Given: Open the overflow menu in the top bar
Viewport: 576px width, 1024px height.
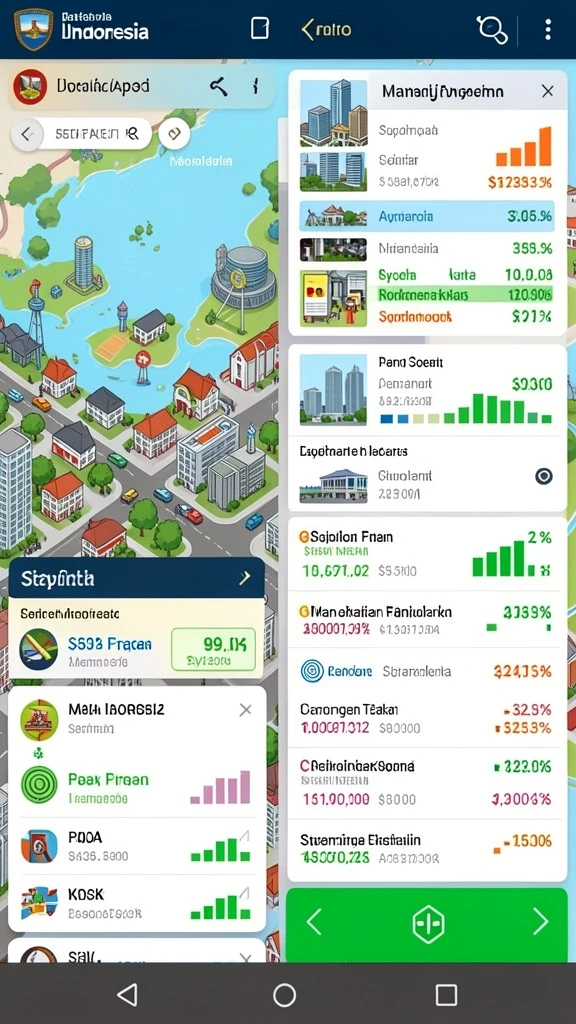Looking at the screenshot, I should coord(547,29).
